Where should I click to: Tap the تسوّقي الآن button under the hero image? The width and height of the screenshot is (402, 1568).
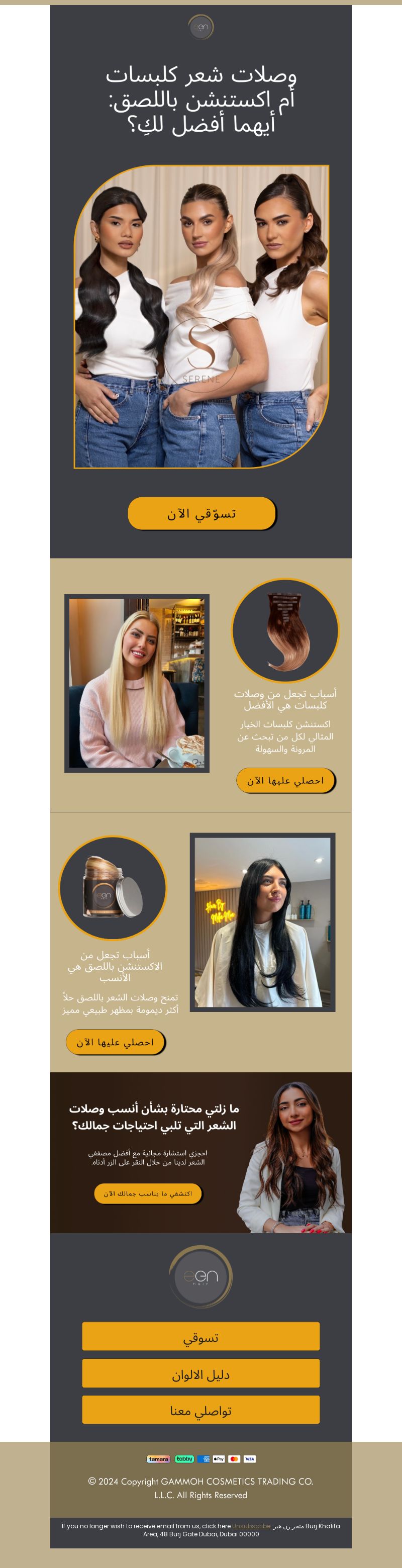(202, 513)
